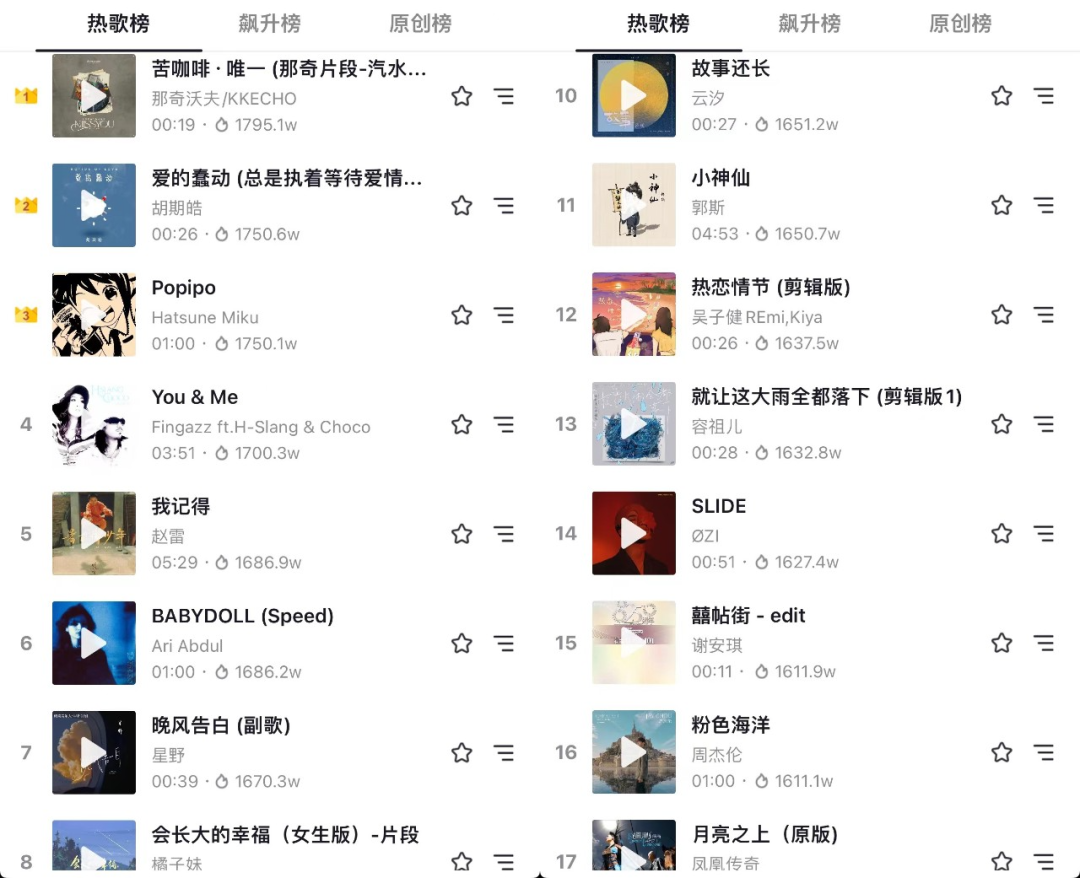The height and width of the screenshot is (878, 1080).
Task: Star the song 我记得 by 赵雷
Action: 461,534
